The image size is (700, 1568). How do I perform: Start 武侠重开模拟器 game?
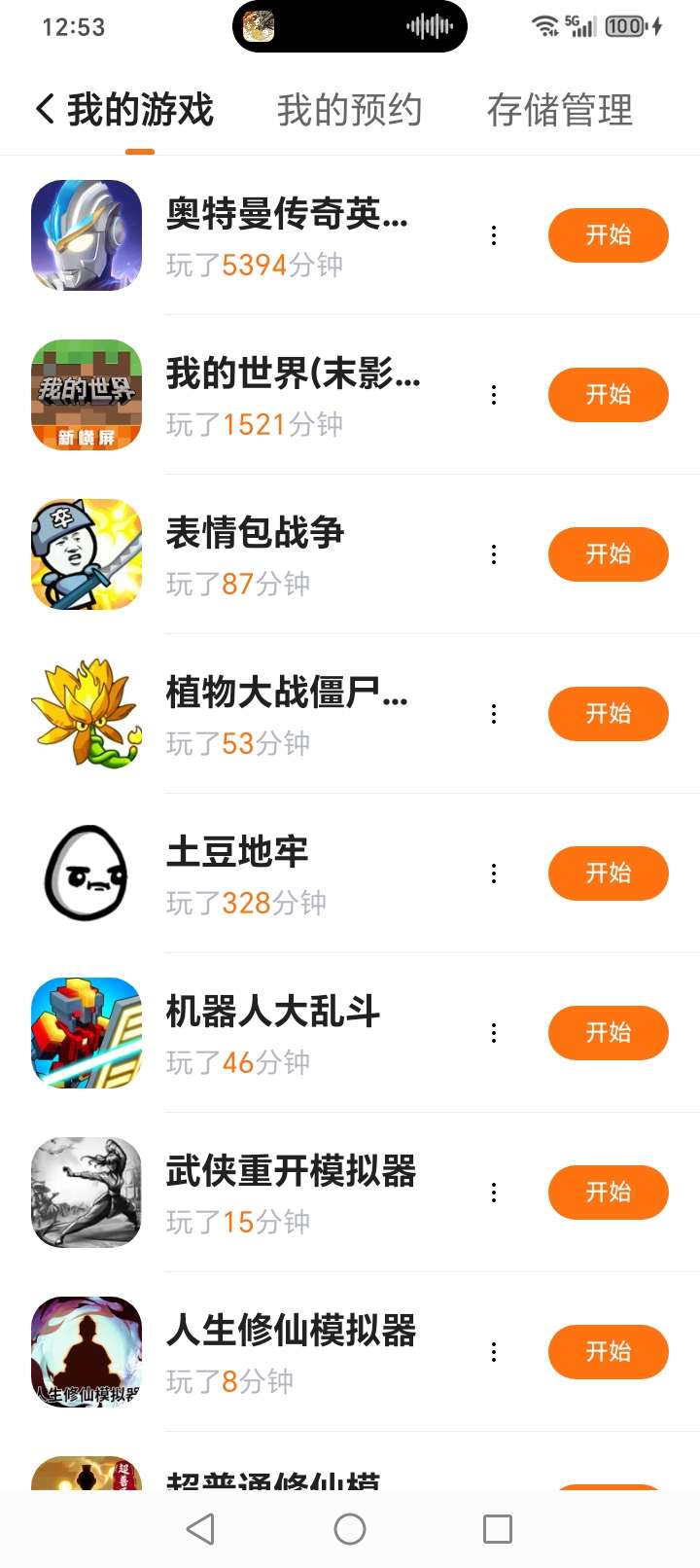608,1193
